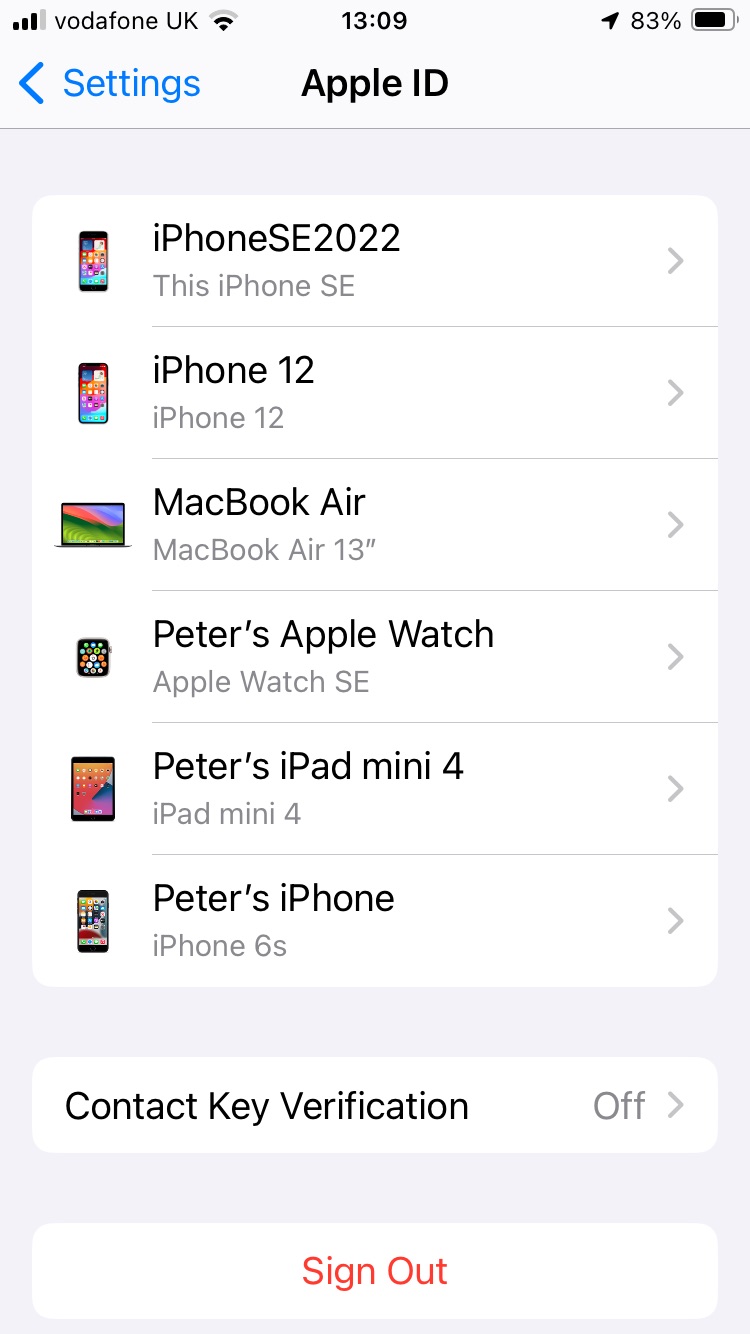Go back to Settings
The image size is (750, 1334).
pos(110,84)
